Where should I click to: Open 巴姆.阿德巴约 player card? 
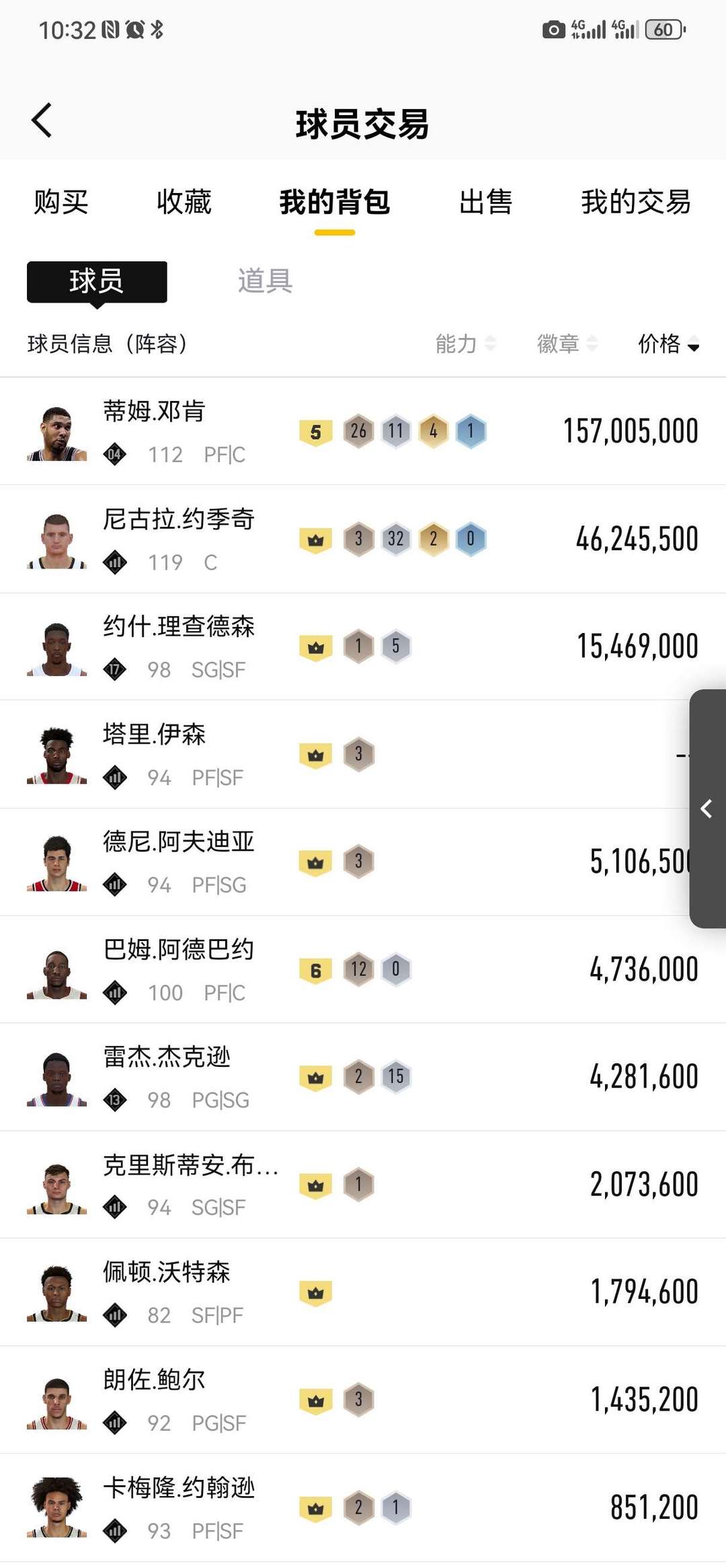tap(179, 950)
